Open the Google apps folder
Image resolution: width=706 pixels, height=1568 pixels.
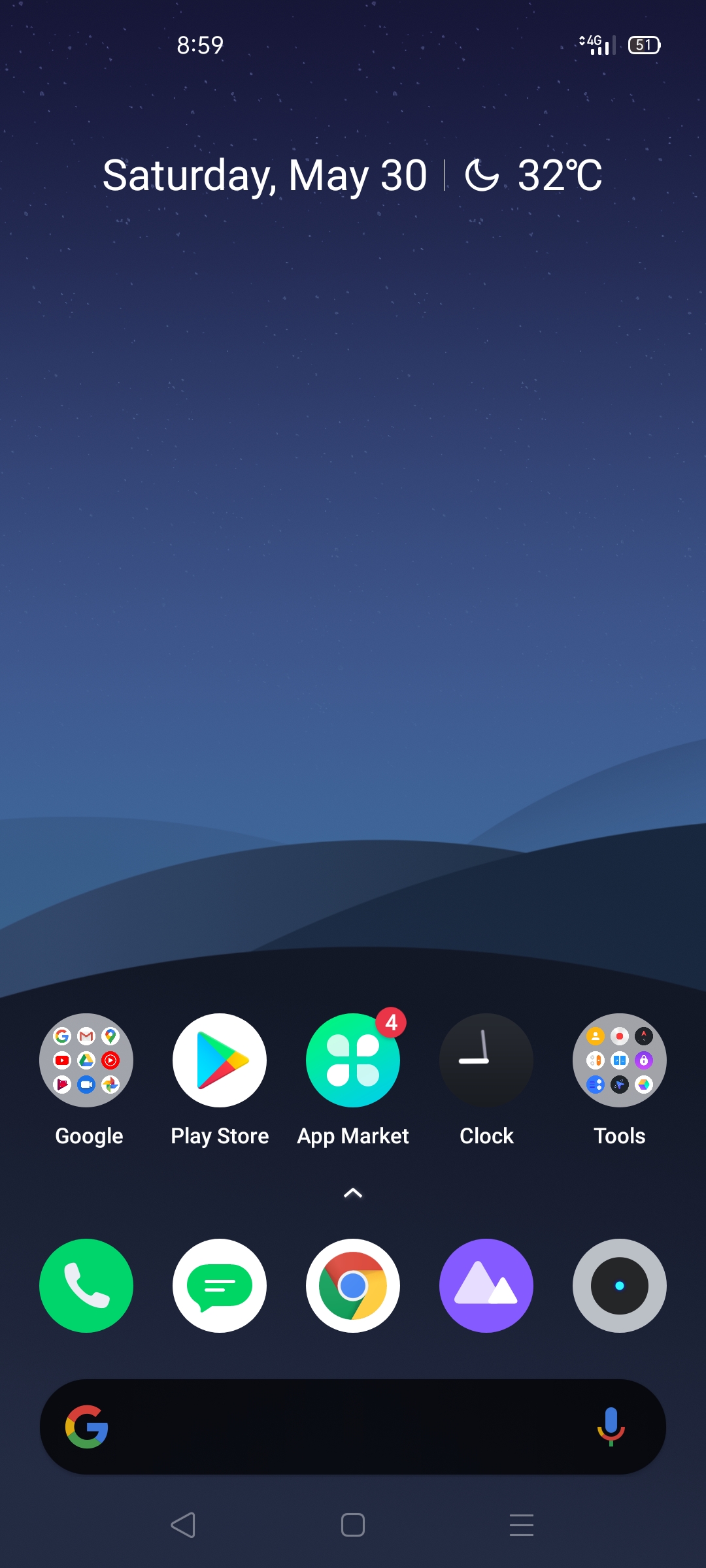point(86,1060)
